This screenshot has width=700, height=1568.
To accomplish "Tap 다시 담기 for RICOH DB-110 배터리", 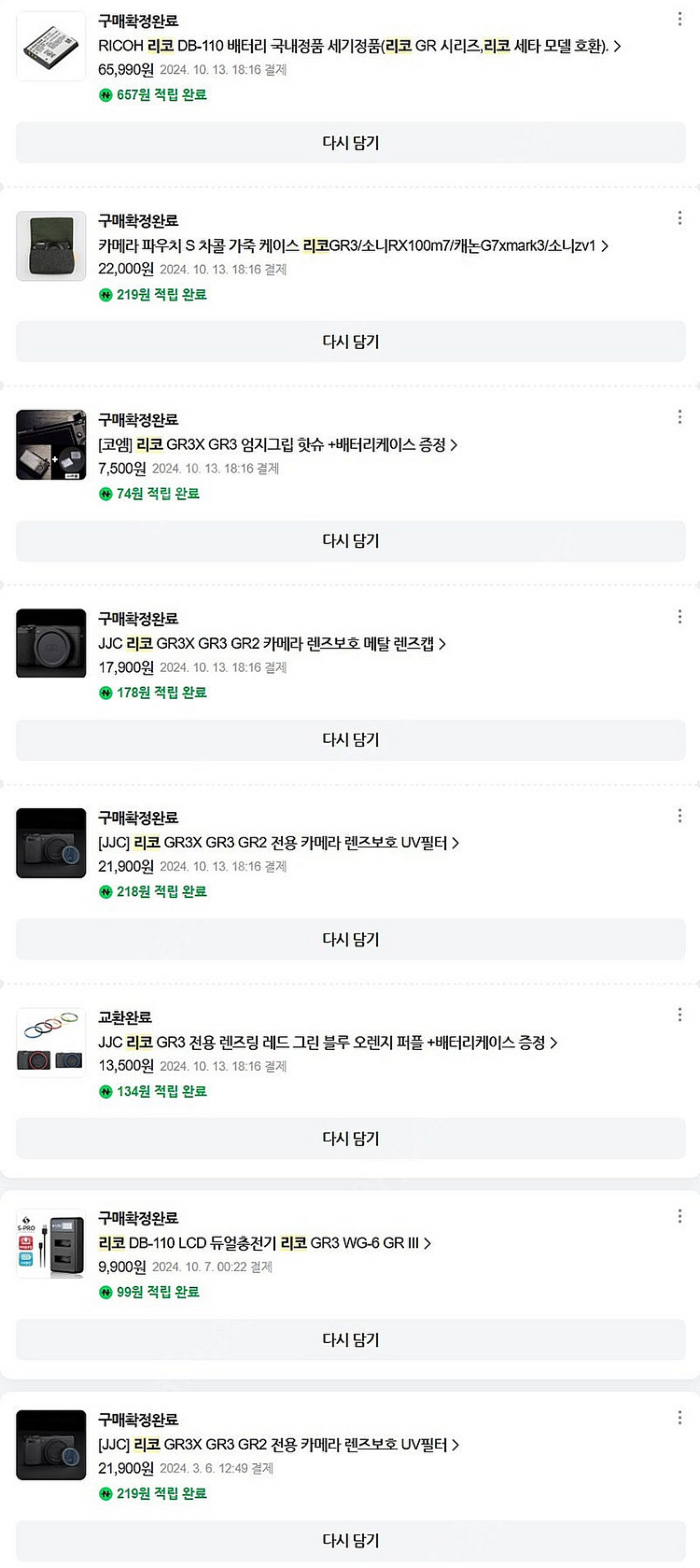I will [x=350, y=143].
